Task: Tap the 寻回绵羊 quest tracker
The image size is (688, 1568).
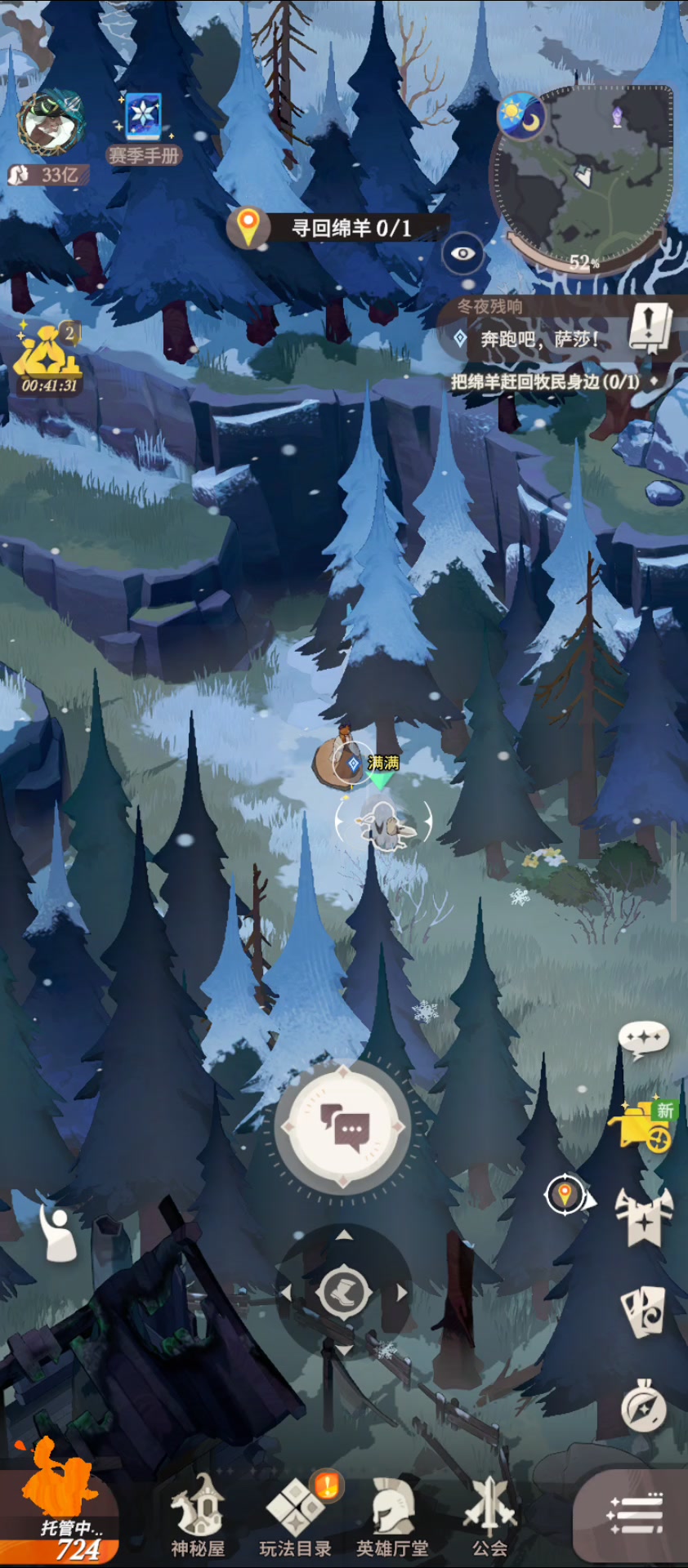Action: [338, 228]
